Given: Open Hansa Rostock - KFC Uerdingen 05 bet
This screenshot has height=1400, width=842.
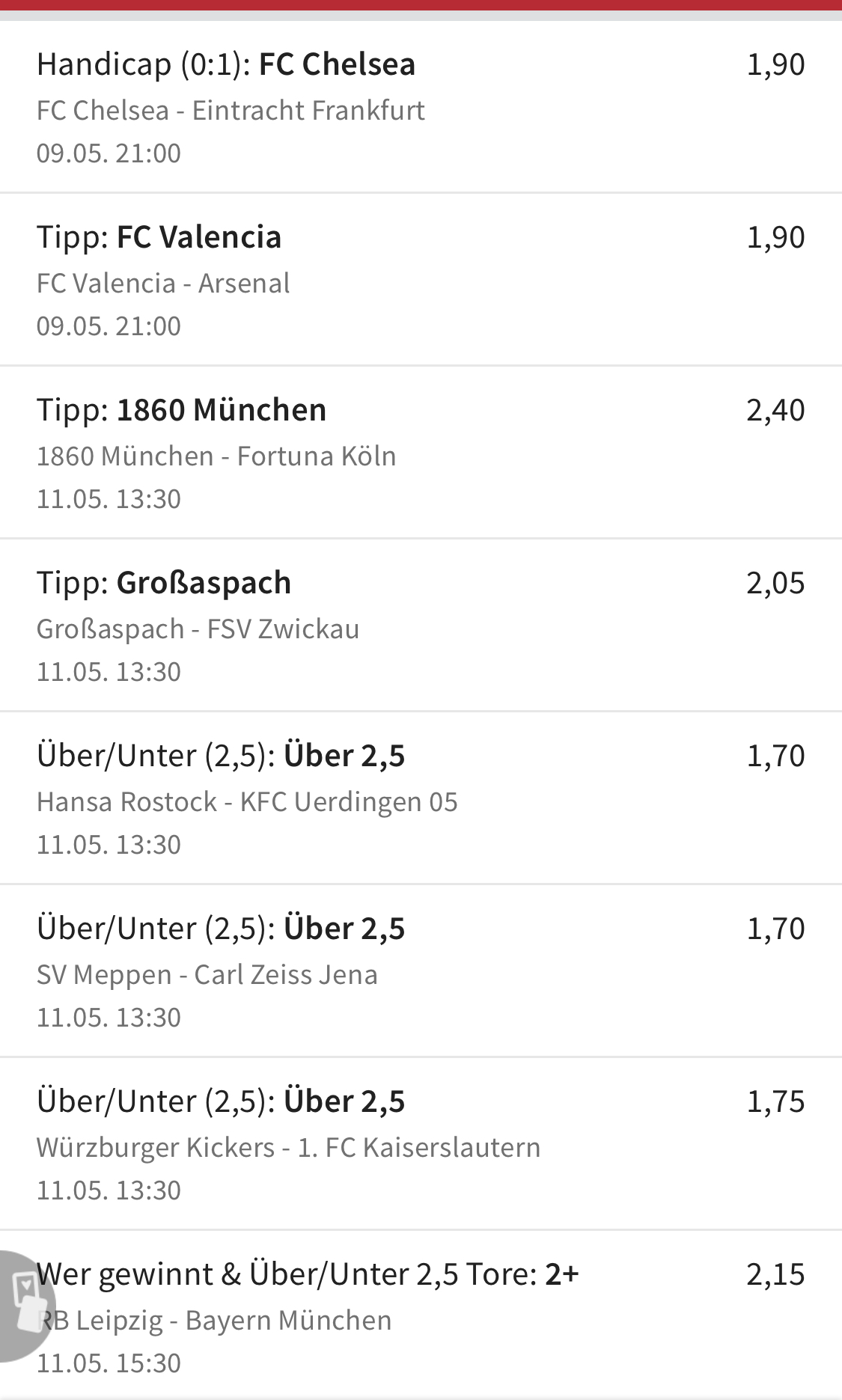Looking at the screenshot, I should pyautogui.click(x=419, y=798).
